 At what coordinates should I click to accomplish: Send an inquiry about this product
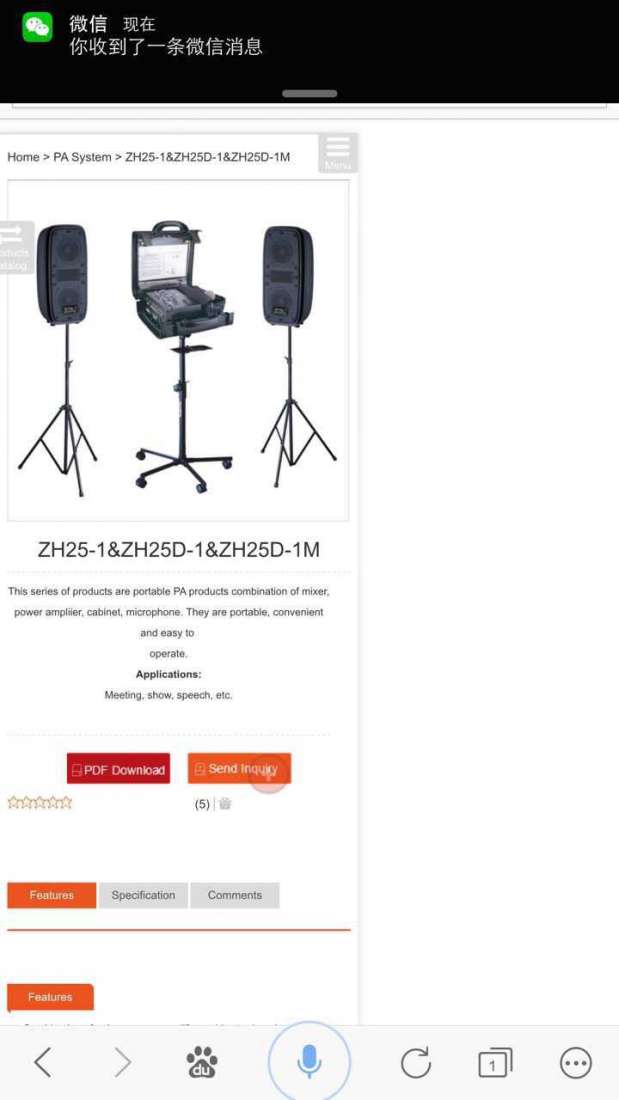click(x=239, y=768)
